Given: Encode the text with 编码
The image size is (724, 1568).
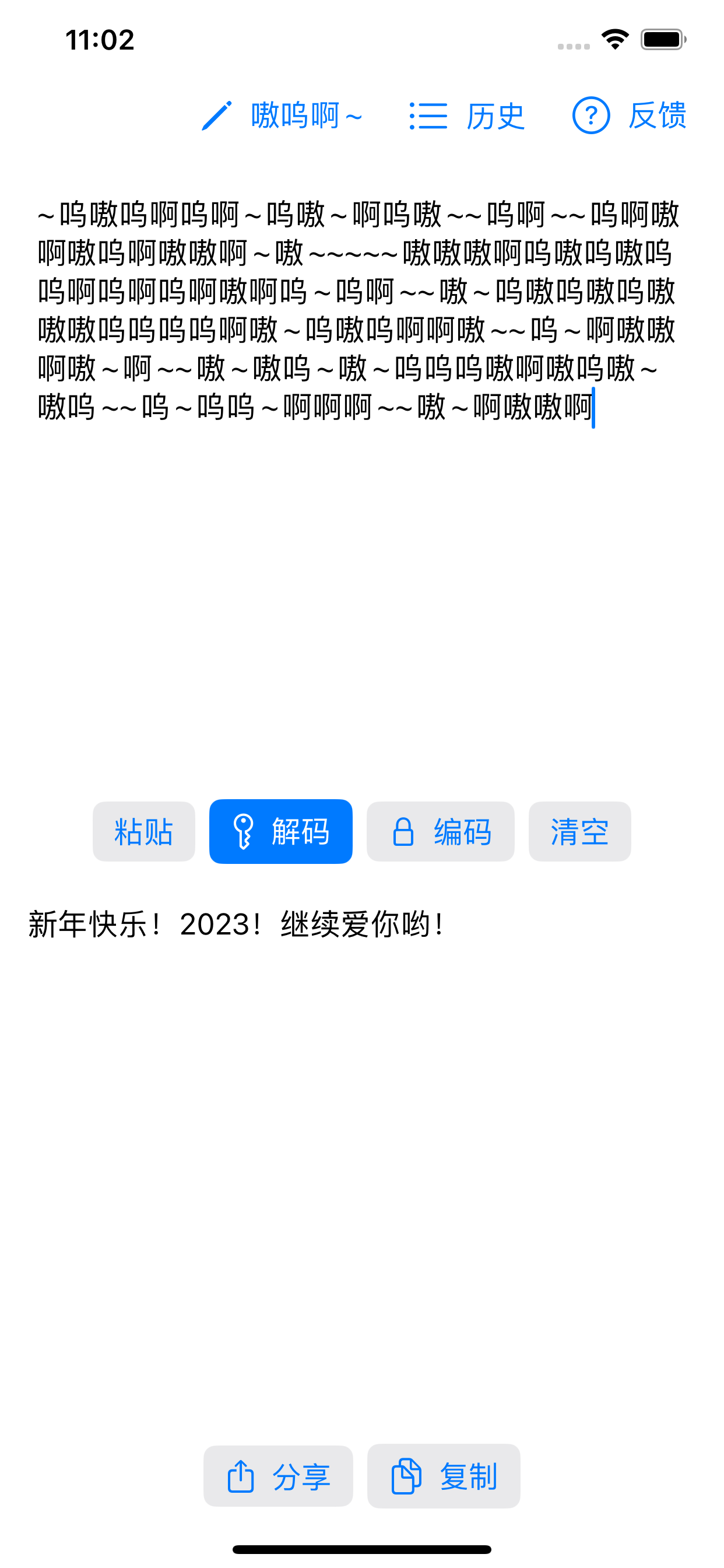Looking at the screenshot, I should point(441,831).
